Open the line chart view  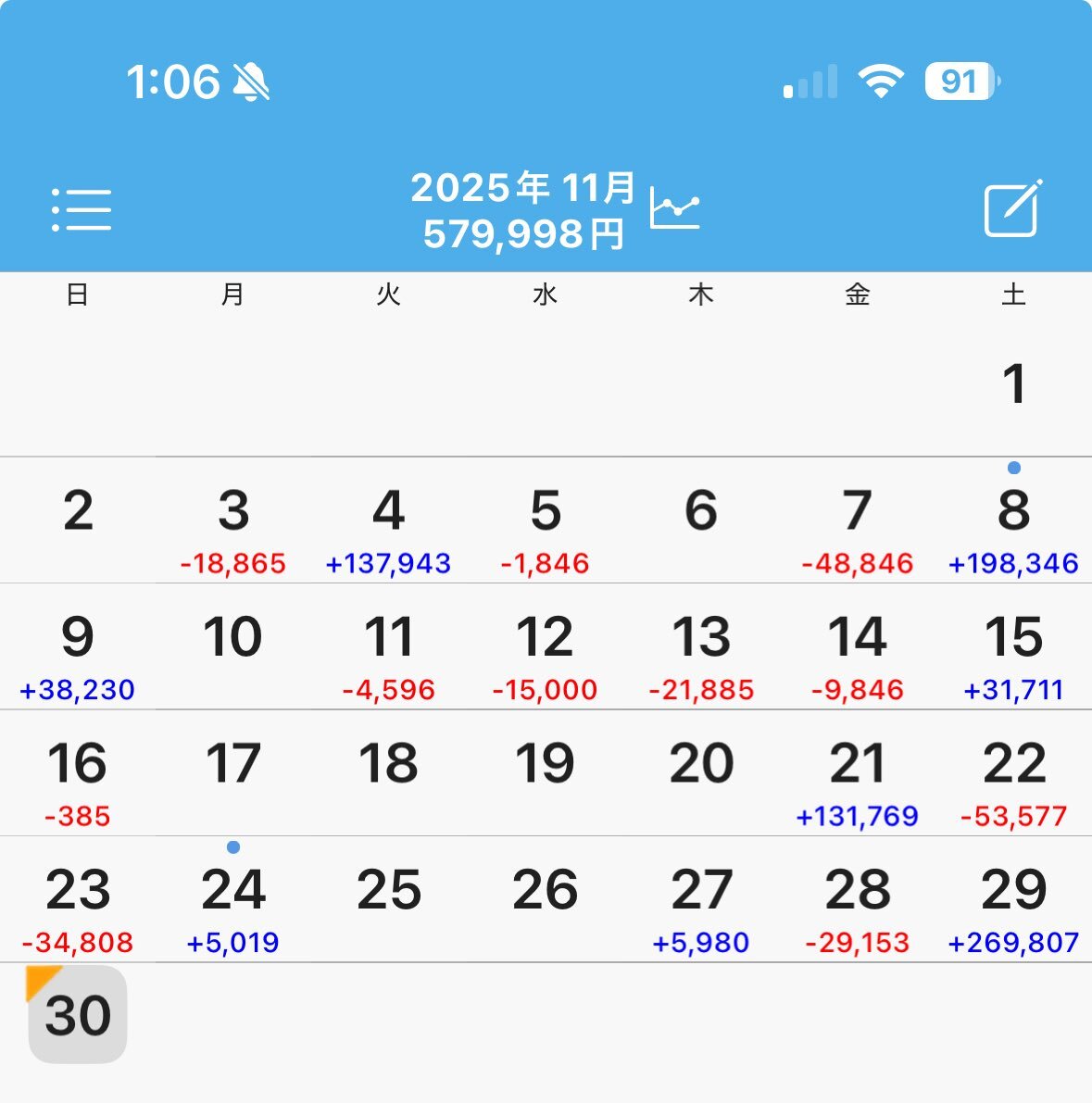point(674,208)
